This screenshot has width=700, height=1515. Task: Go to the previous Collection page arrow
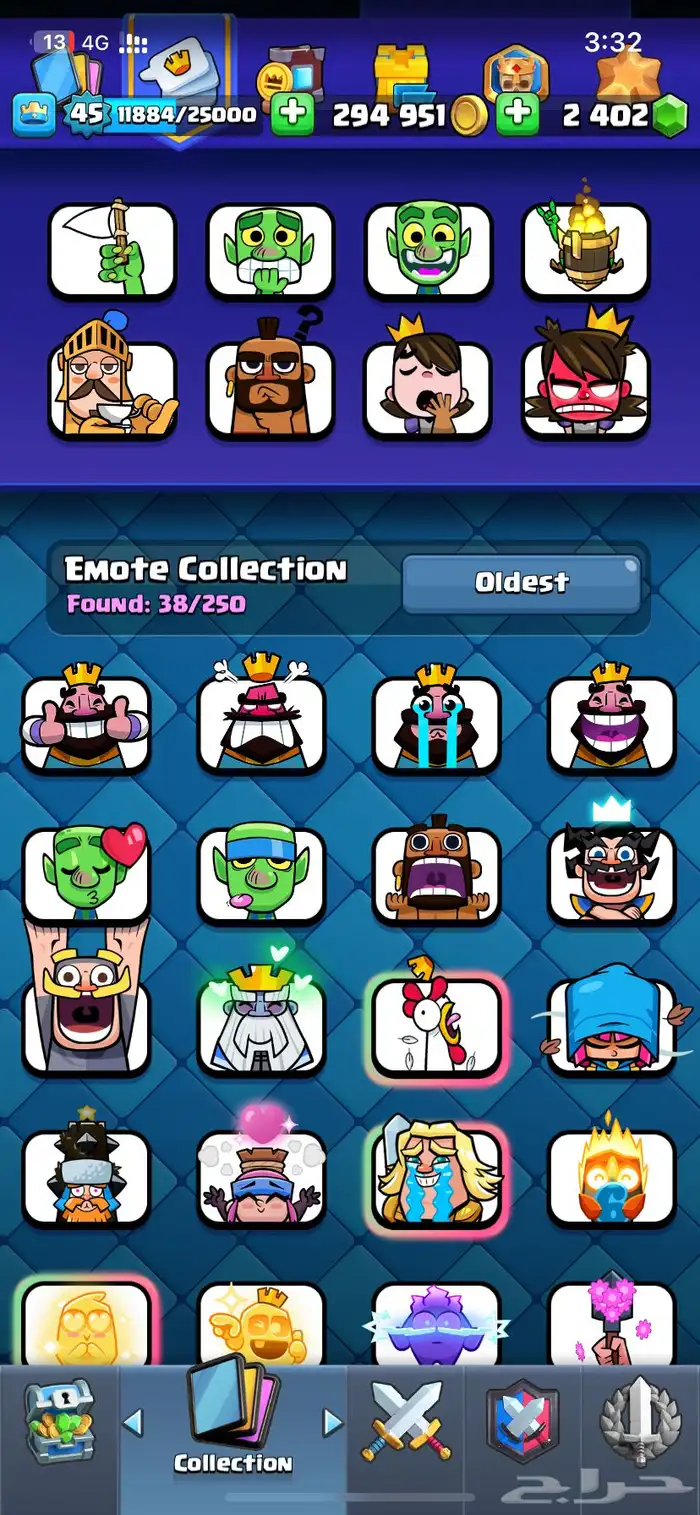click(133, 1421)
